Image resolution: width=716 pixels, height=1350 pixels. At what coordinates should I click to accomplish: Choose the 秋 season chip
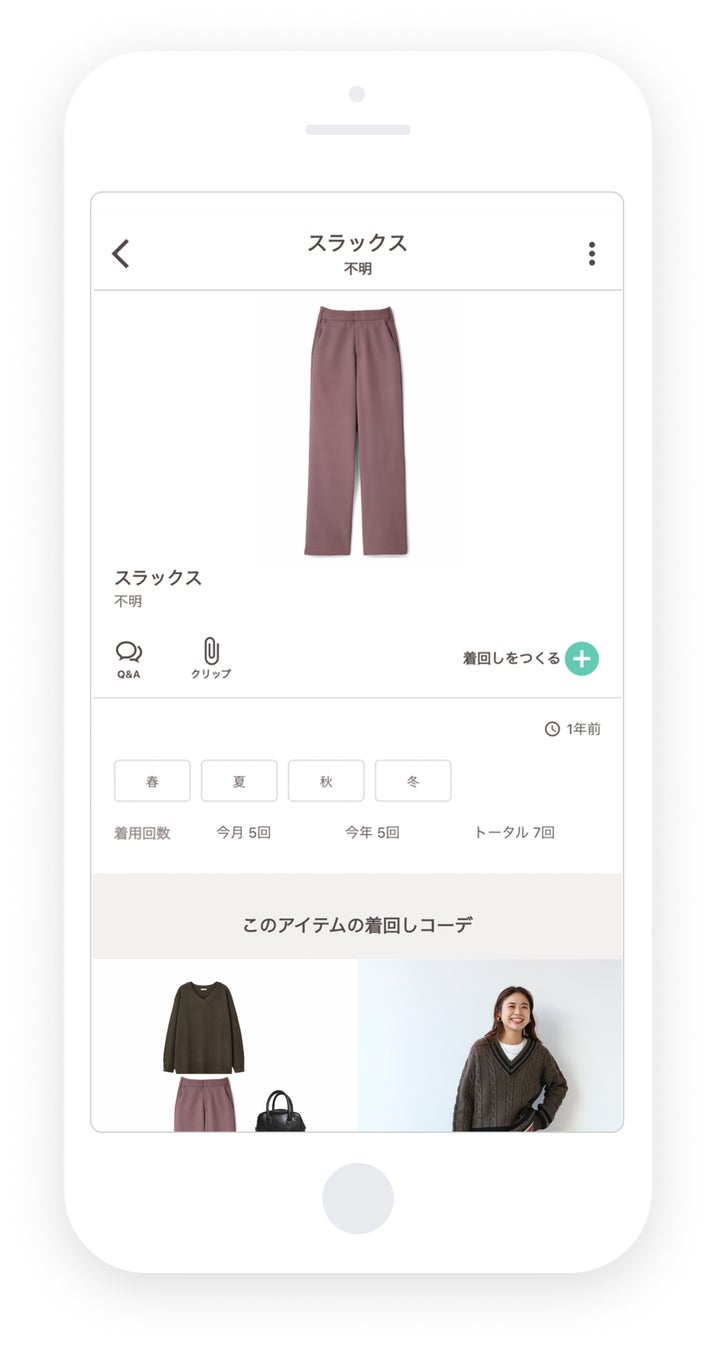pyautogui.click(x=326, y=781)
